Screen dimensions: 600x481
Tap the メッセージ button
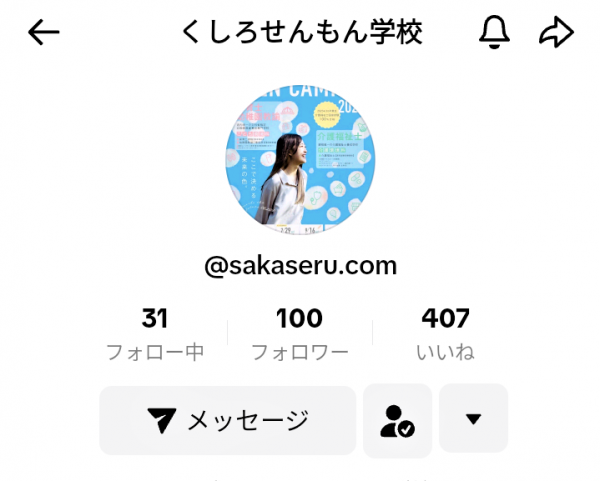pyautogui.click(x=227, y=420)
